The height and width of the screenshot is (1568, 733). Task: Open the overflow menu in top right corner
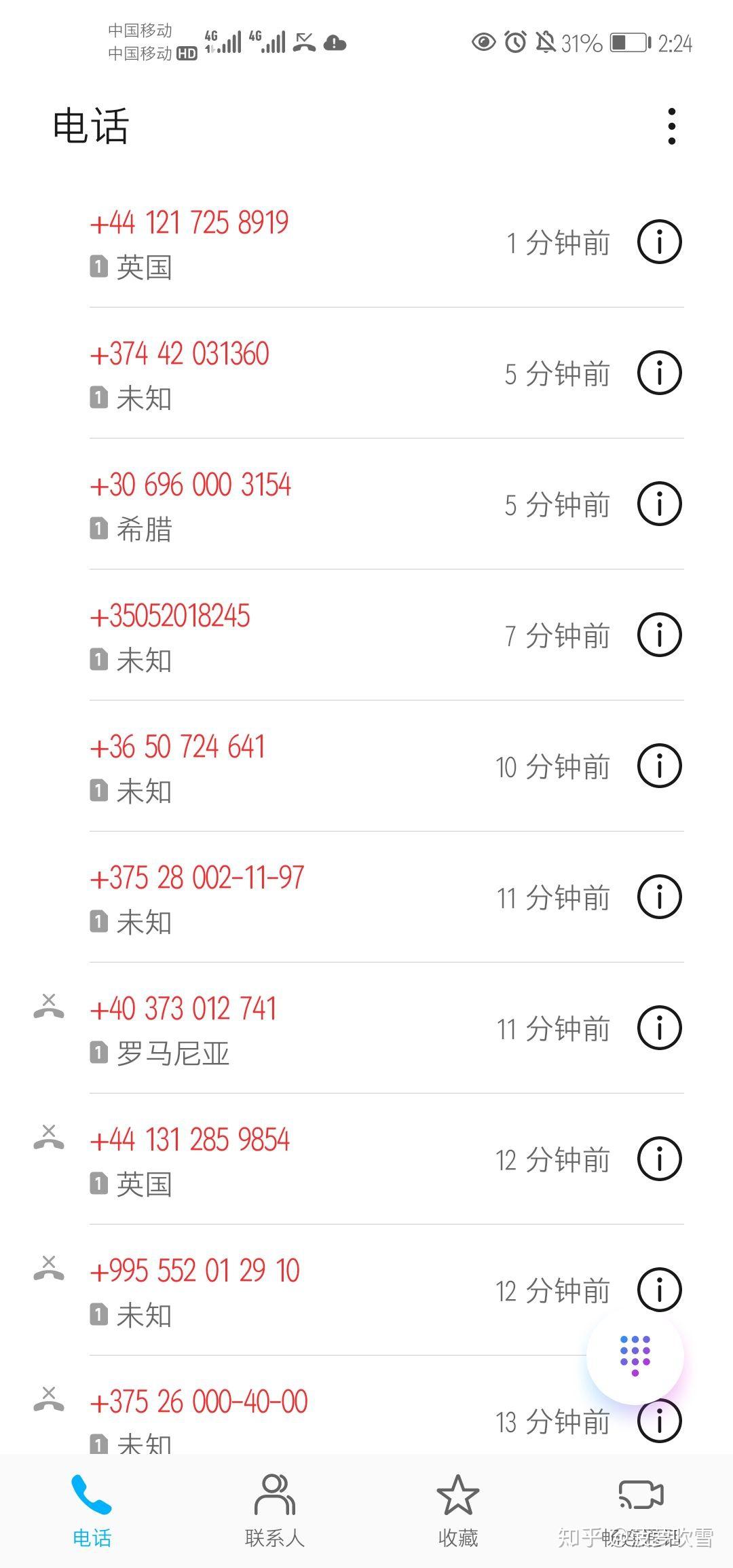click(672, 126)
